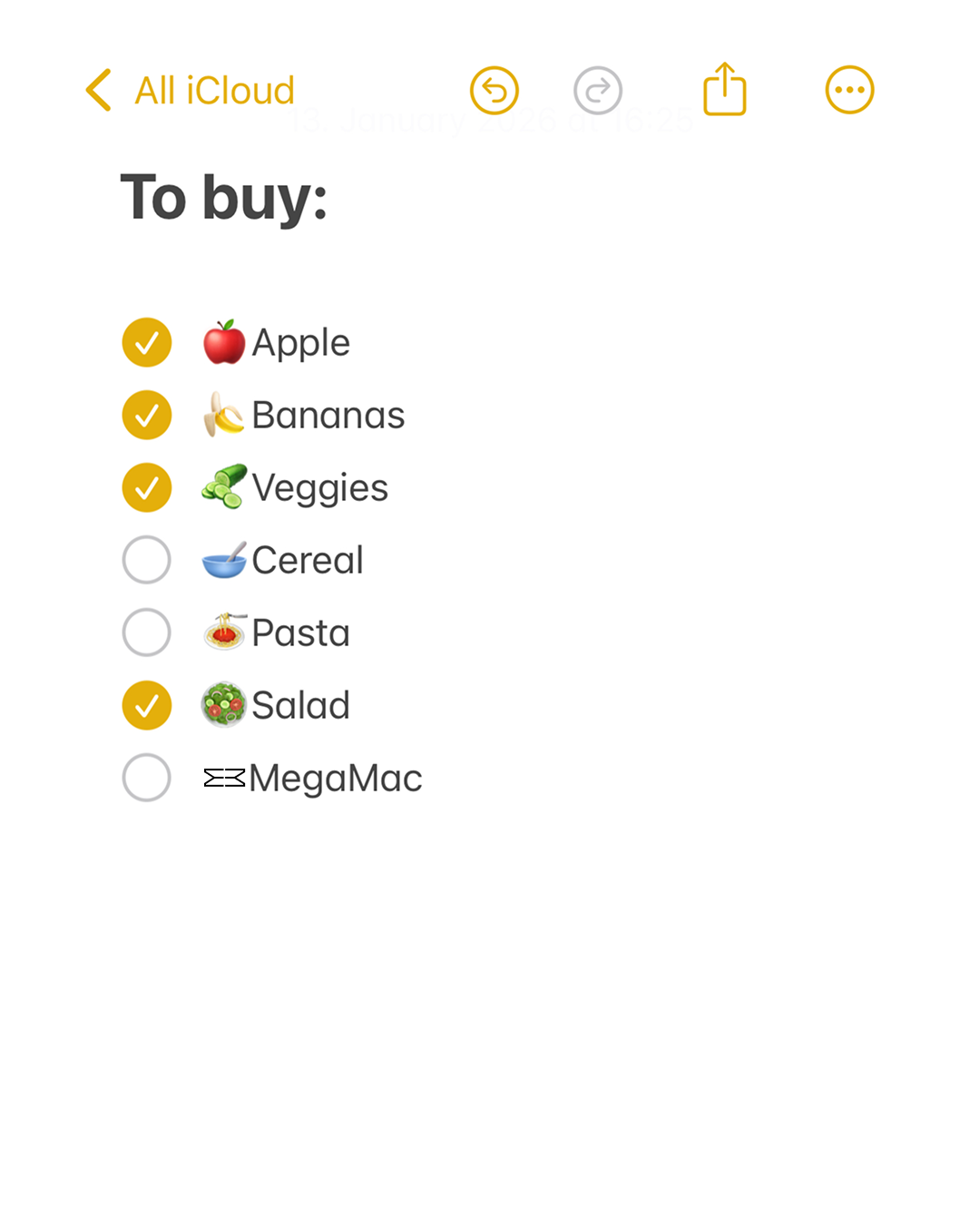Check off Cereal
The image size is (980, 1225).
tap(147, 560)
